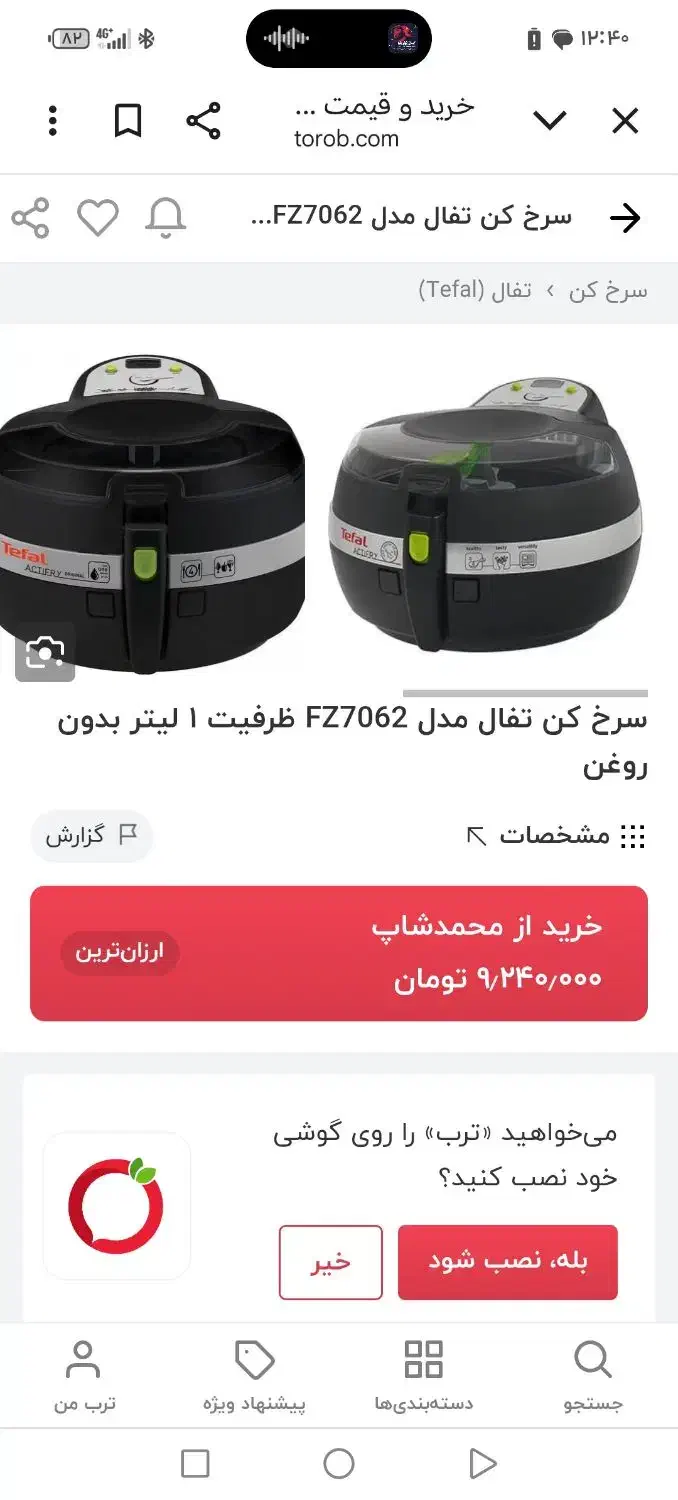
Task: Set a price alert bell
Action: tap(165, 218)
